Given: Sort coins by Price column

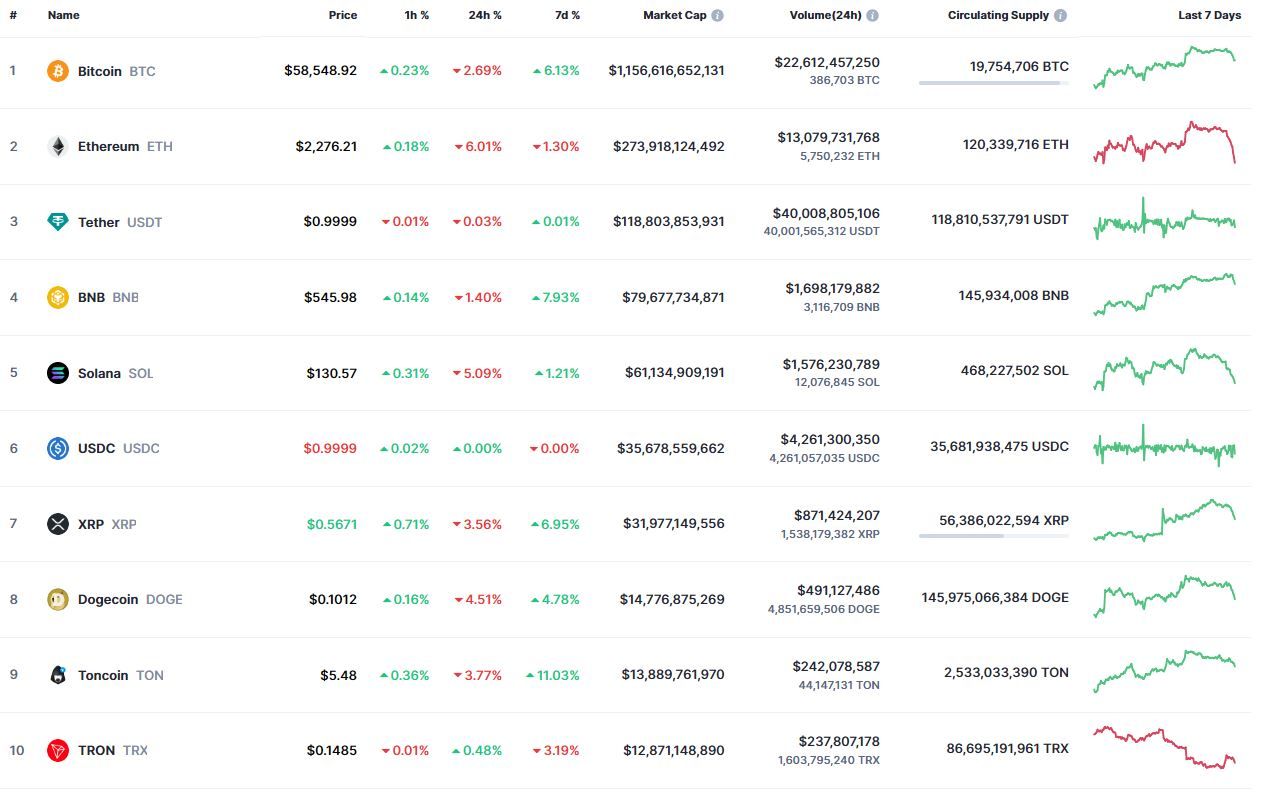Looking at the screenshot, I should [342, 15].
